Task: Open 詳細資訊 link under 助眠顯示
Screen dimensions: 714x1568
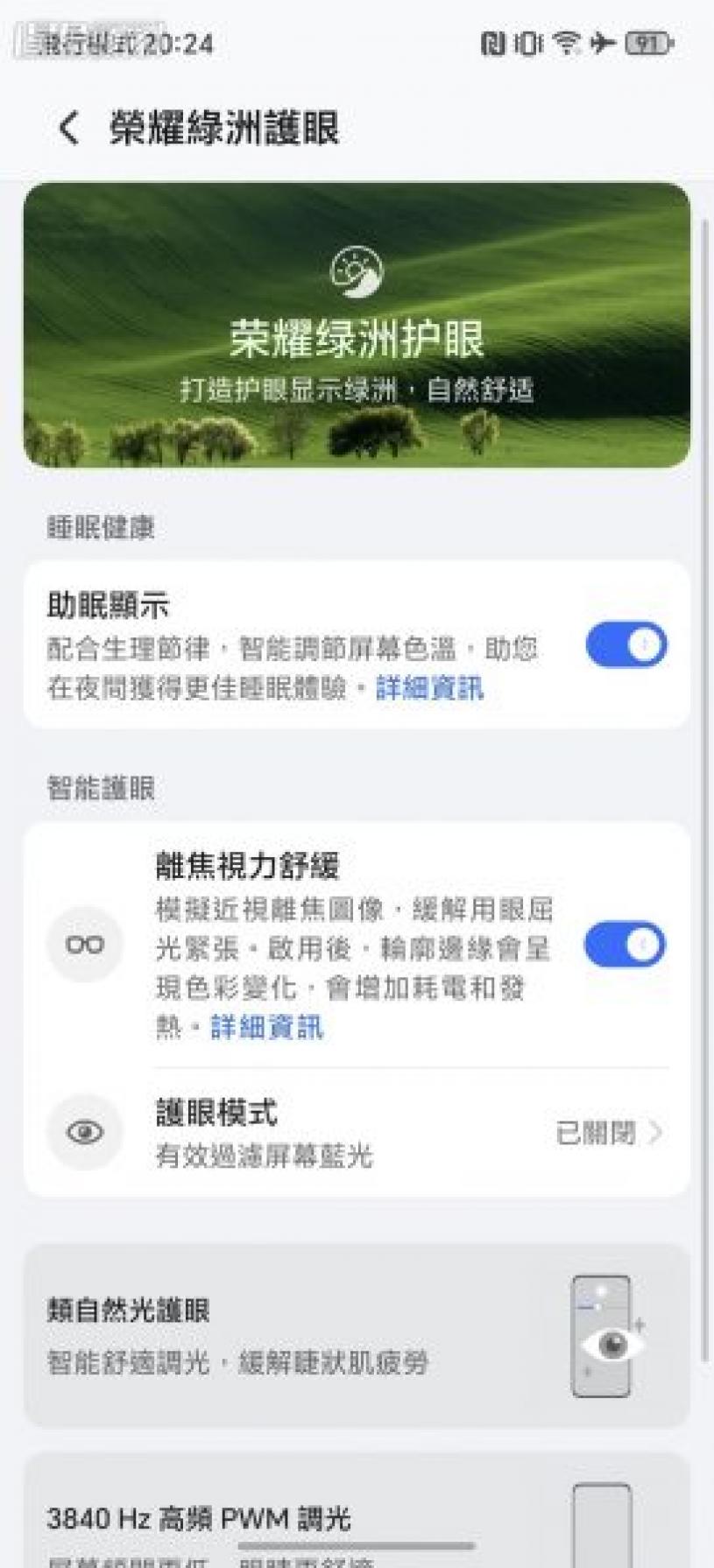Action: click(x=429, y=688)
